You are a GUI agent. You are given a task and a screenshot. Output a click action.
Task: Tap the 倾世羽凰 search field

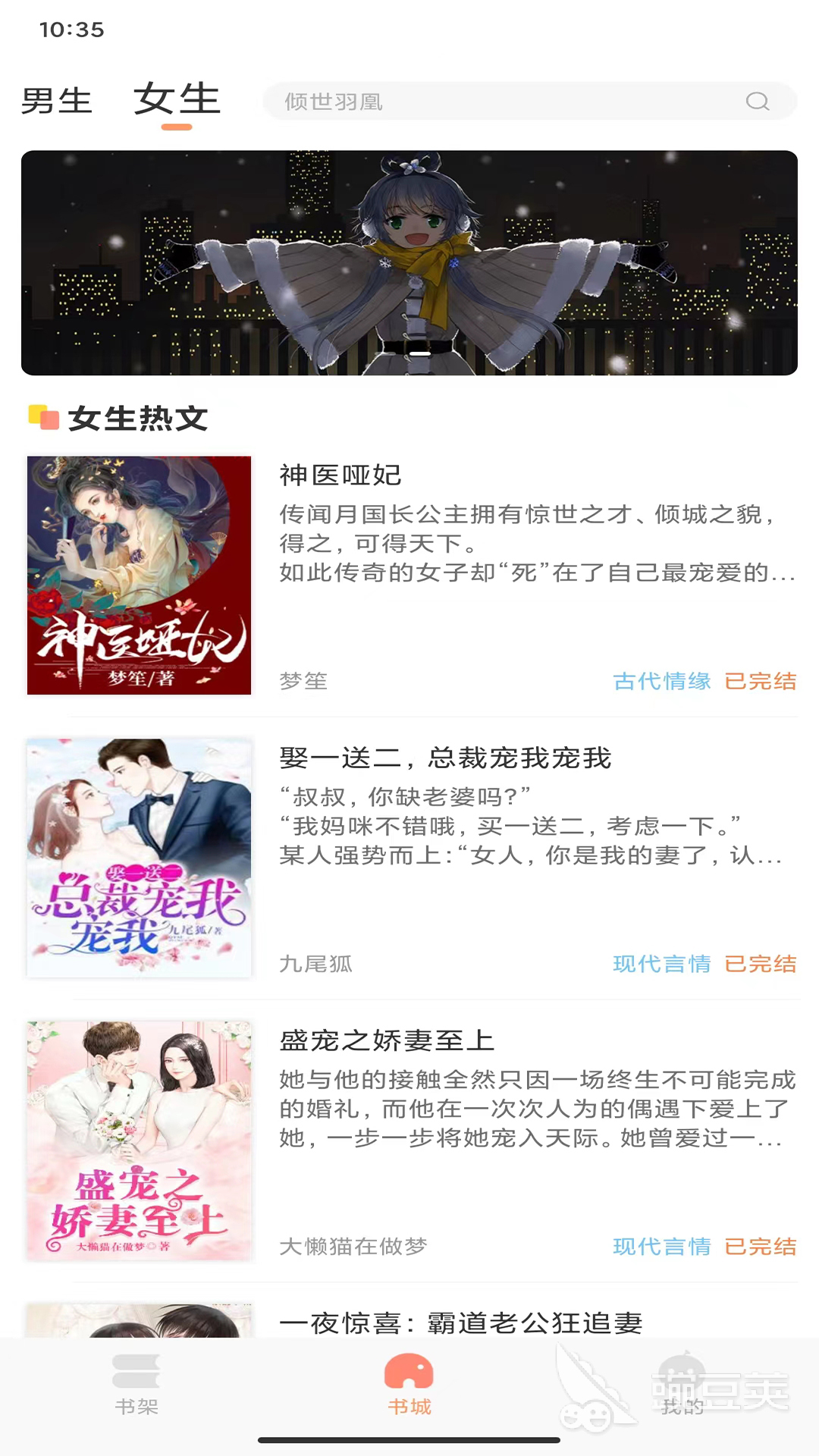(500, 102)
